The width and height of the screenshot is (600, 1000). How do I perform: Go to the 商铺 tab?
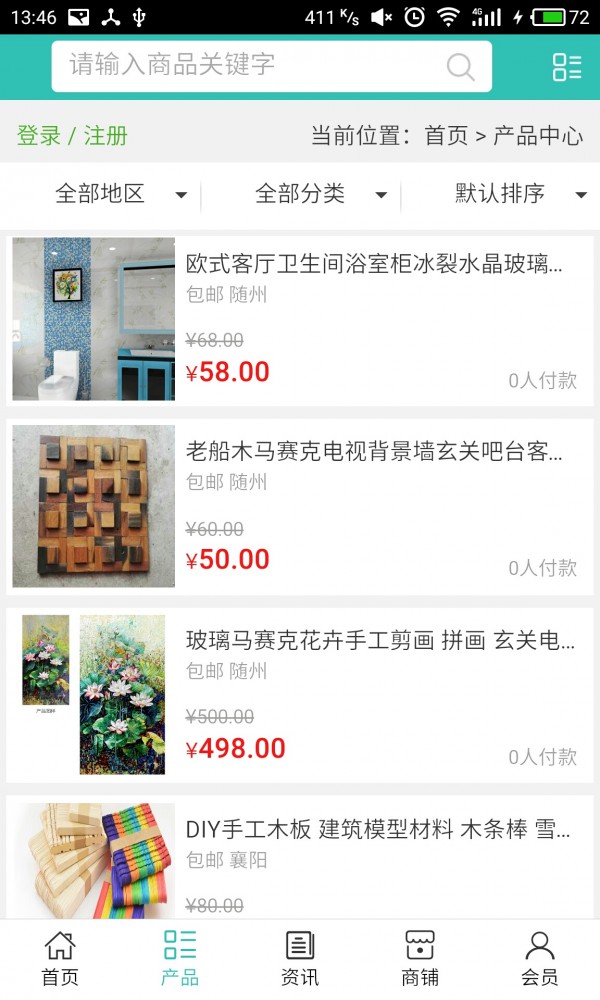point(420,958)
